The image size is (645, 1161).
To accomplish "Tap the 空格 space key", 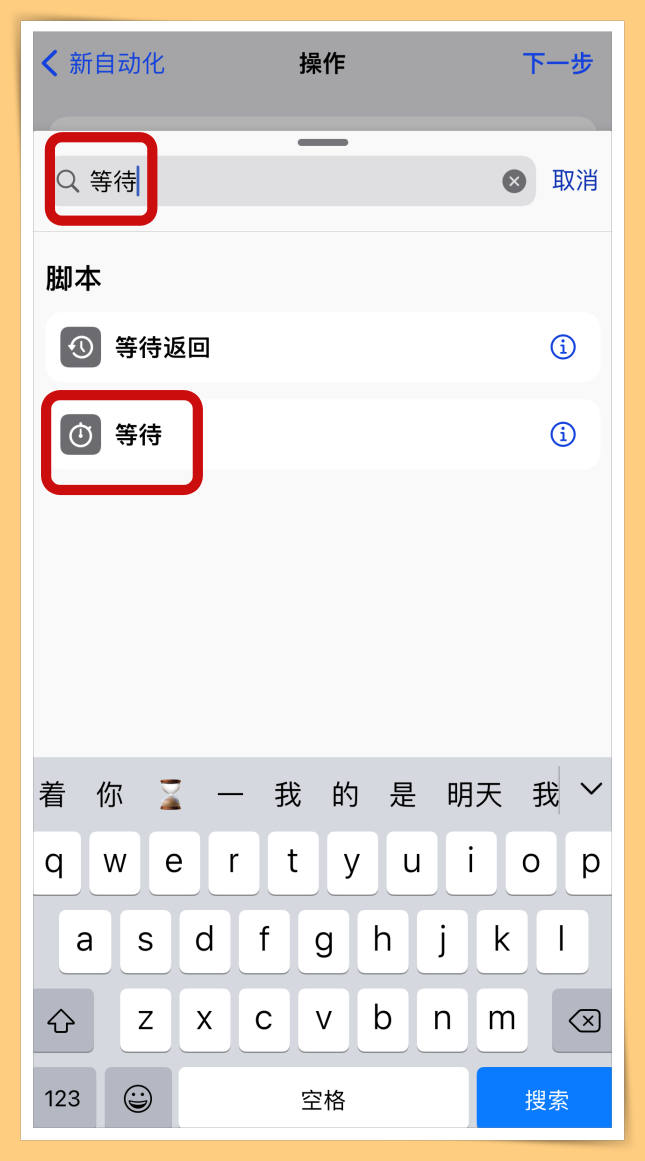I will tap(323, 1100).
